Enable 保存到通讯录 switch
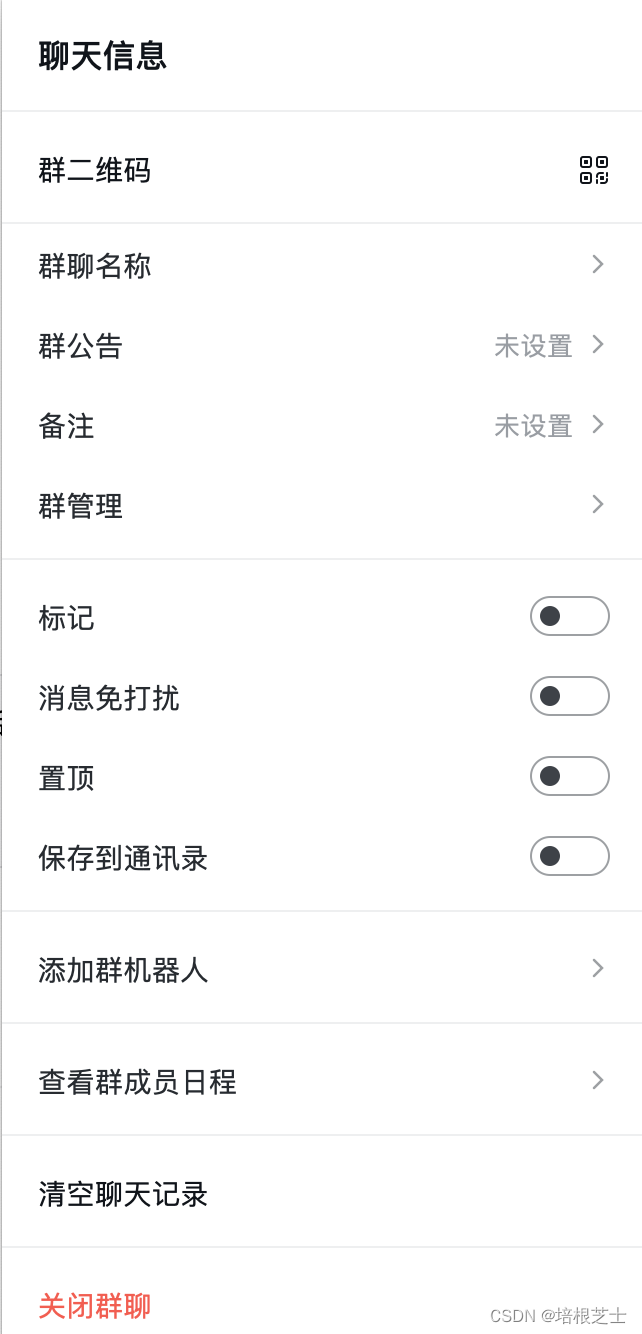The width and height of the screenshot is (642, 1334). [569, 856]
